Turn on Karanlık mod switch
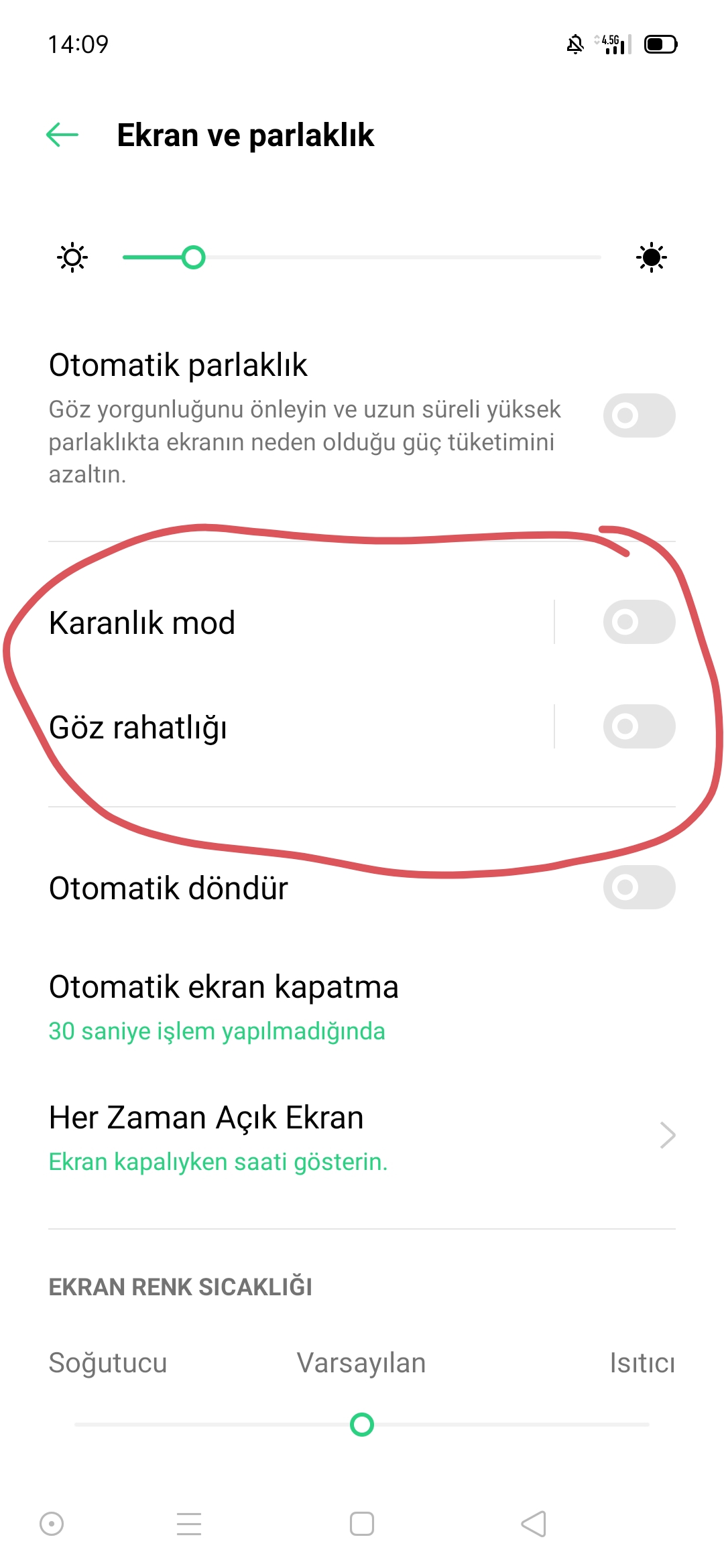The image size is (724, 1568). tap(639, 622)
